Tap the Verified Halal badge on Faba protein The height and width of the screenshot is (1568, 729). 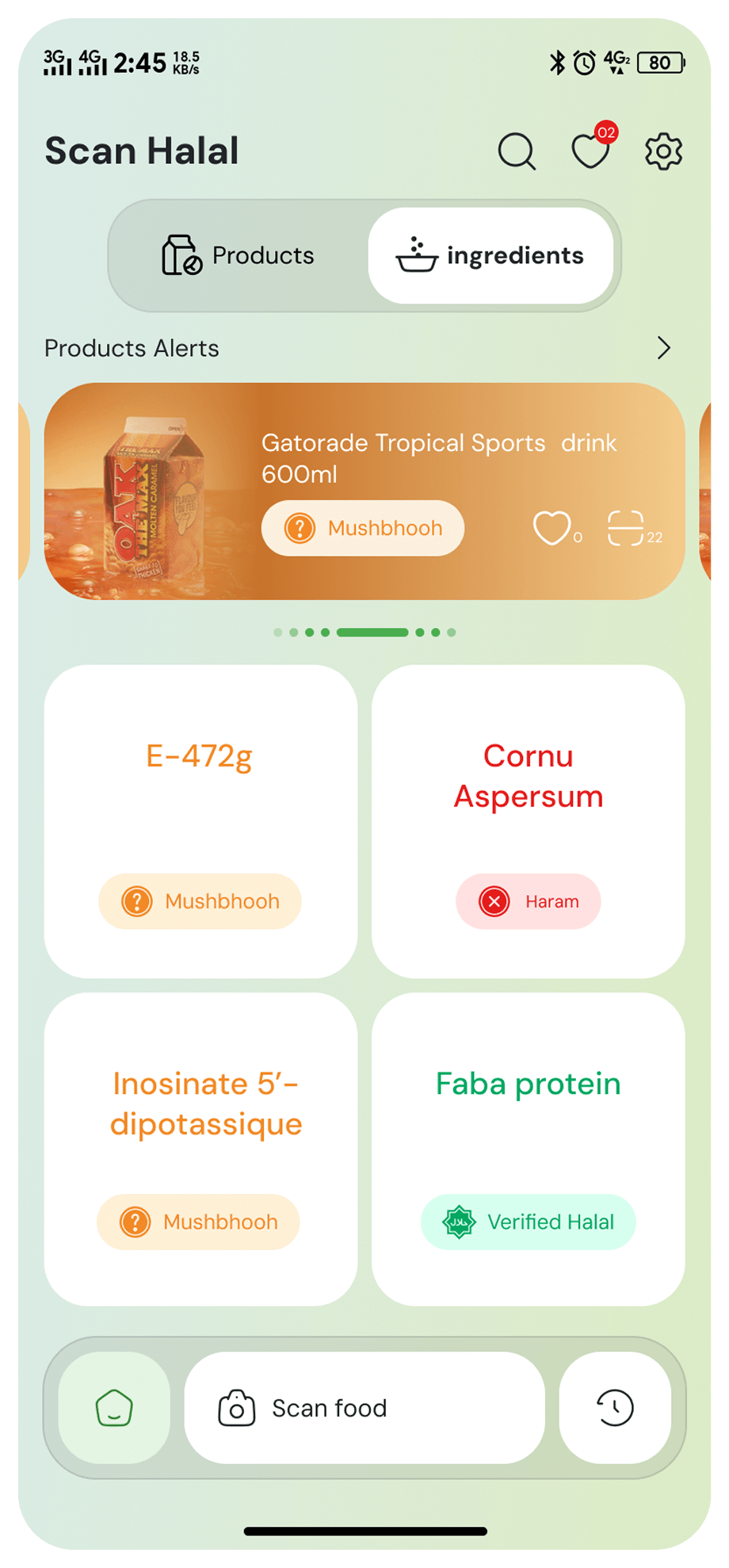coord(528,1222)
